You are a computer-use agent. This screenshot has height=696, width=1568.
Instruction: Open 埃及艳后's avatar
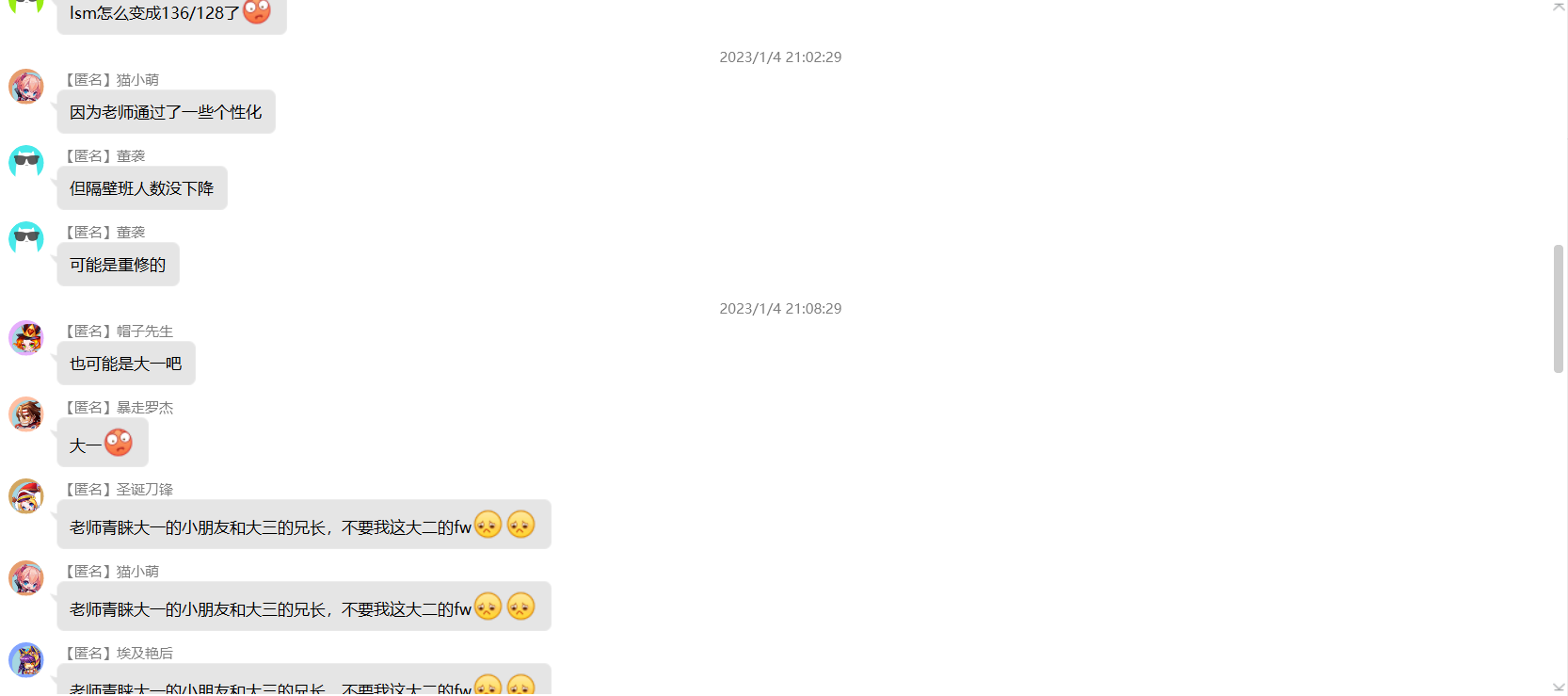tap(26, 659)
